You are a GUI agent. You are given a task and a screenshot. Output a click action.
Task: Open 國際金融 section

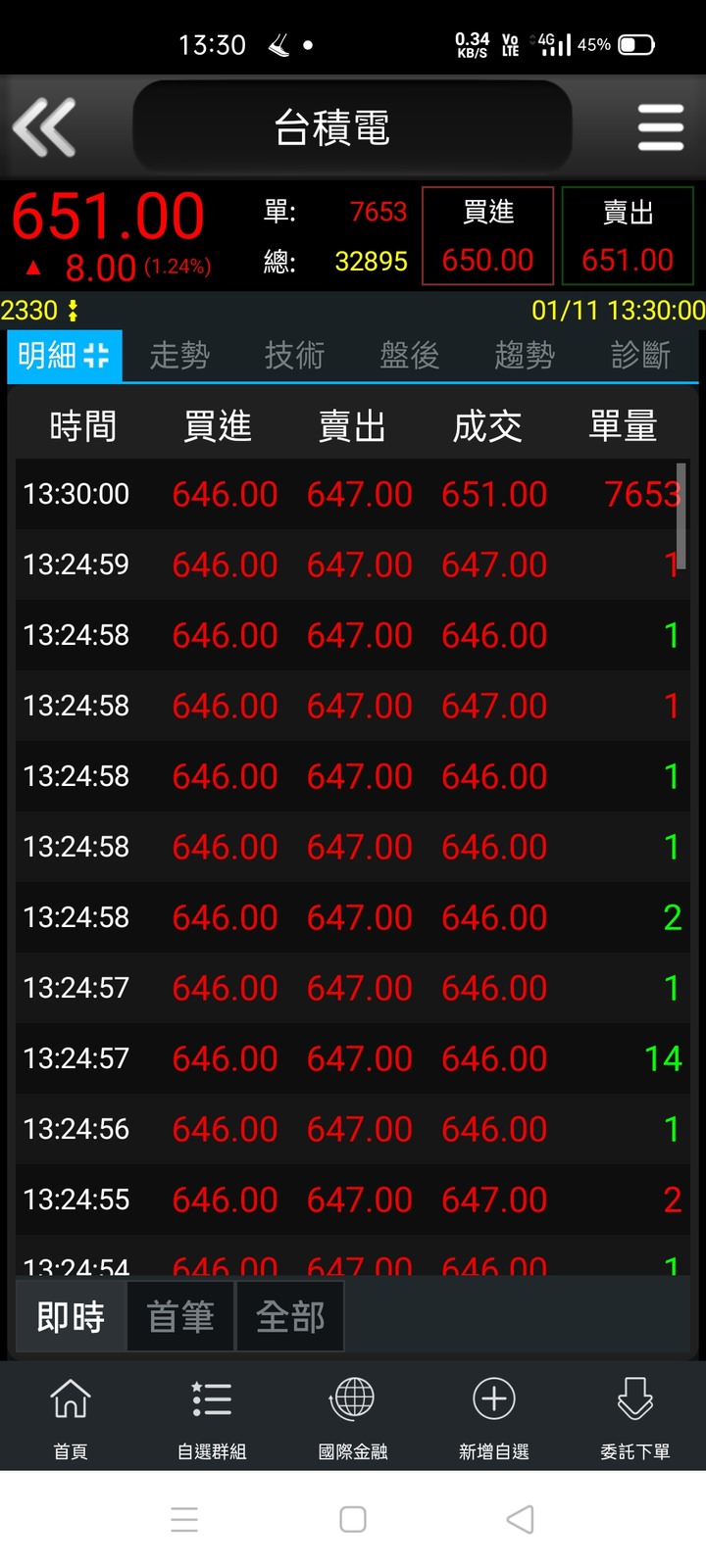[353, 1417]
